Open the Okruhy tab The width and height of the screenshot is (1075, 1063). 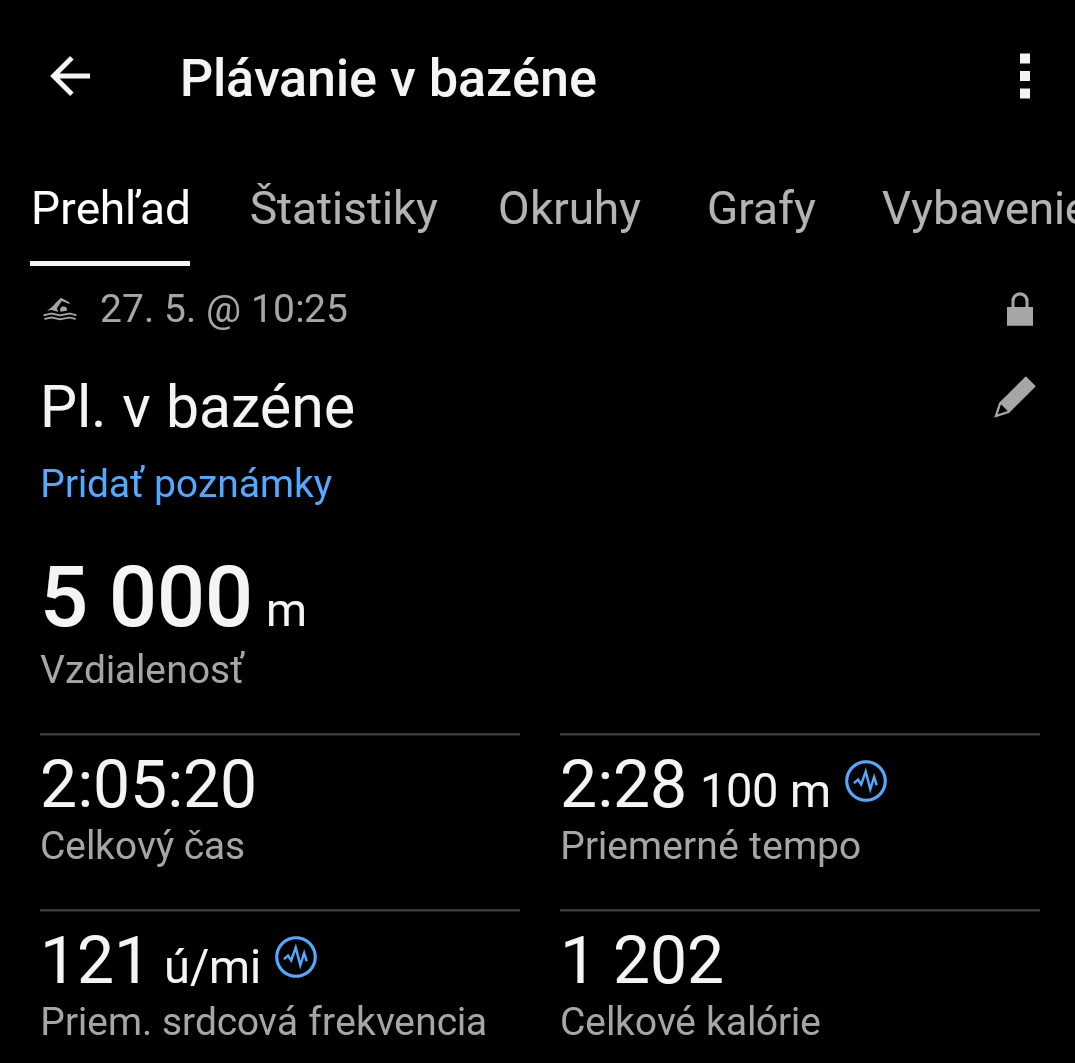(569, 209)
